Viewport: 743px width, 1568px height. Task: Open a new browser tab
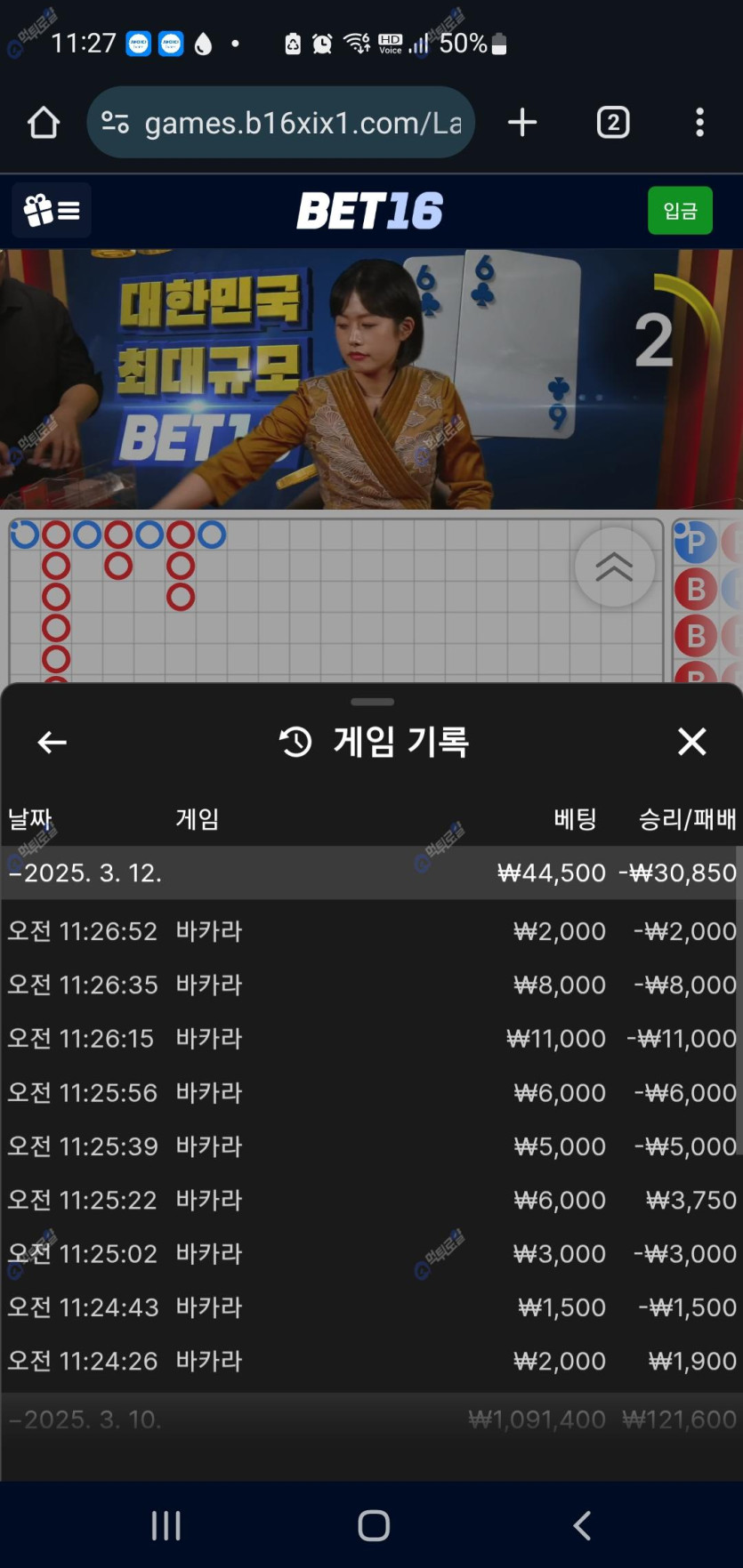(x=522, y=123)
